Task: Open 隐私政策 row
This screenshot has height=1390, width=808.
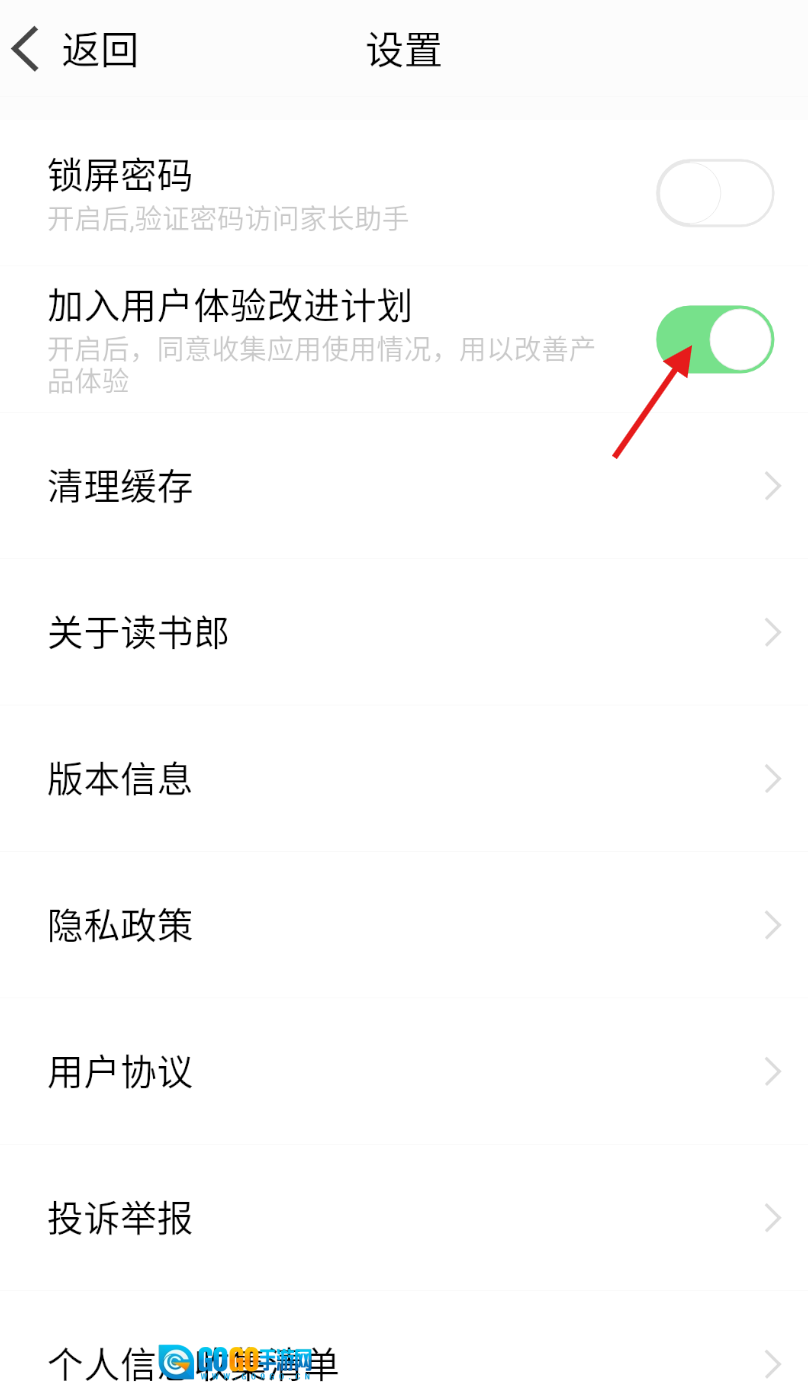Action: (x=404, y=925)
